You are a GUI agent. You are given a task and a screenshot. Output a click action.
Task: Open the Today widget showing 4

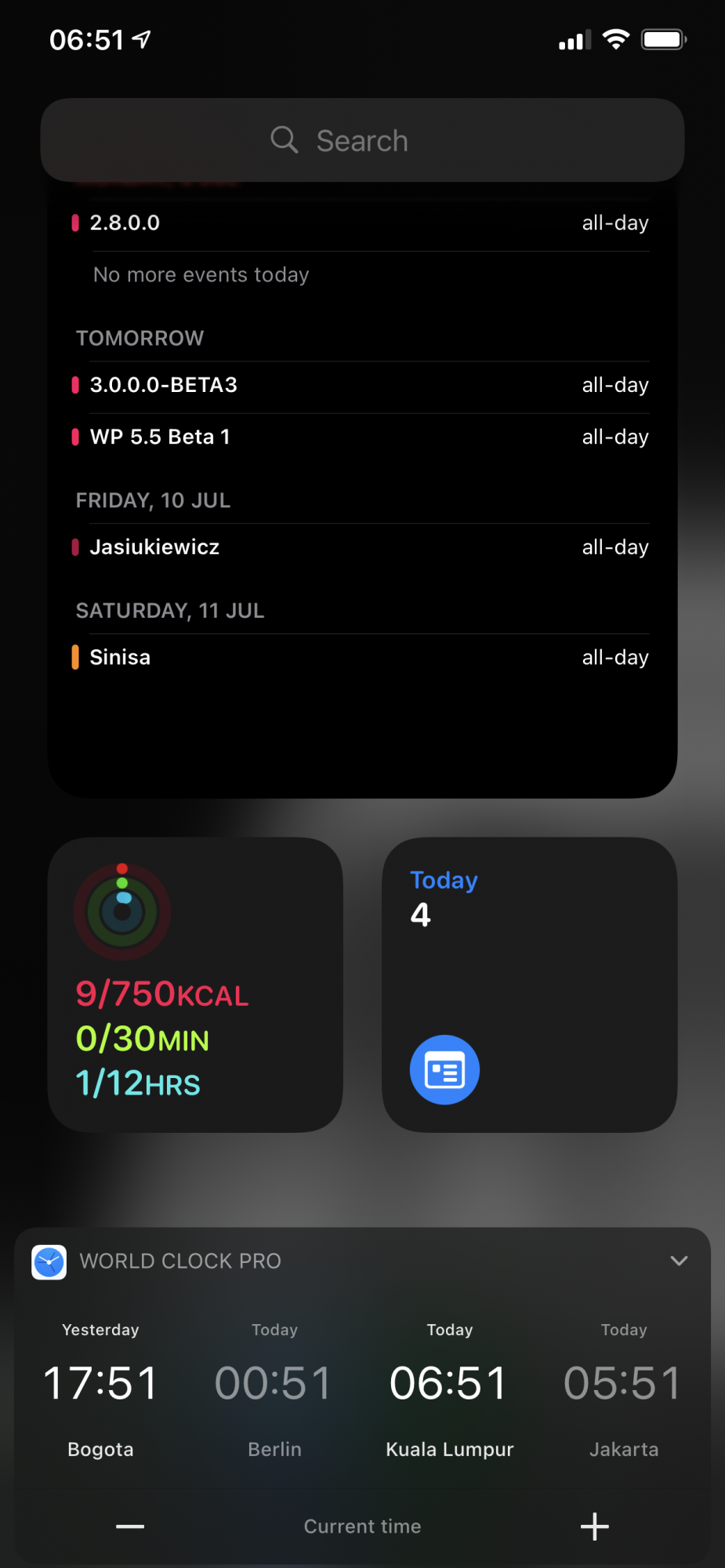click(529, 985)
